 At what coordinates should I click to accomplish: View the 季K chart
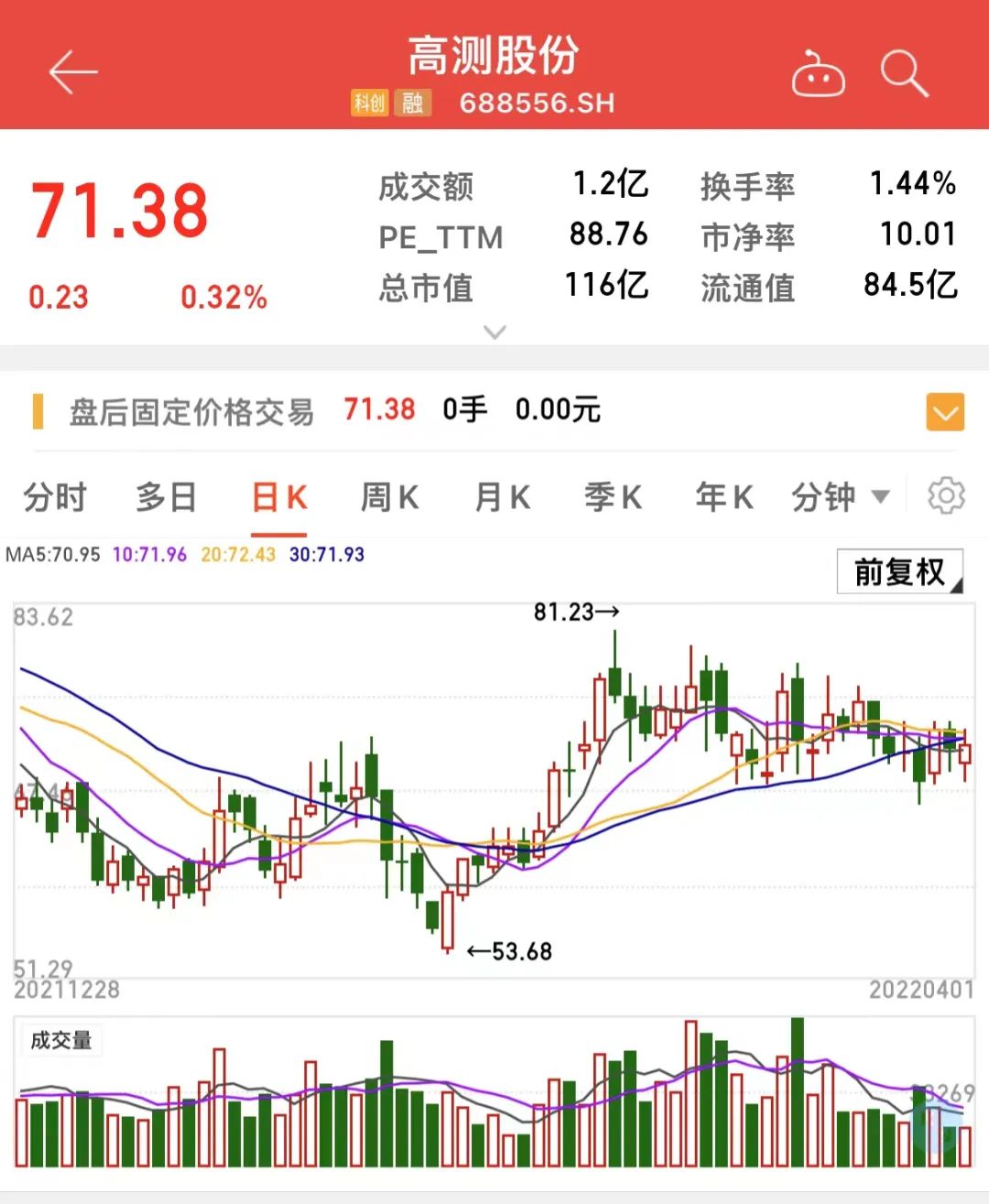tap(614, 498)
